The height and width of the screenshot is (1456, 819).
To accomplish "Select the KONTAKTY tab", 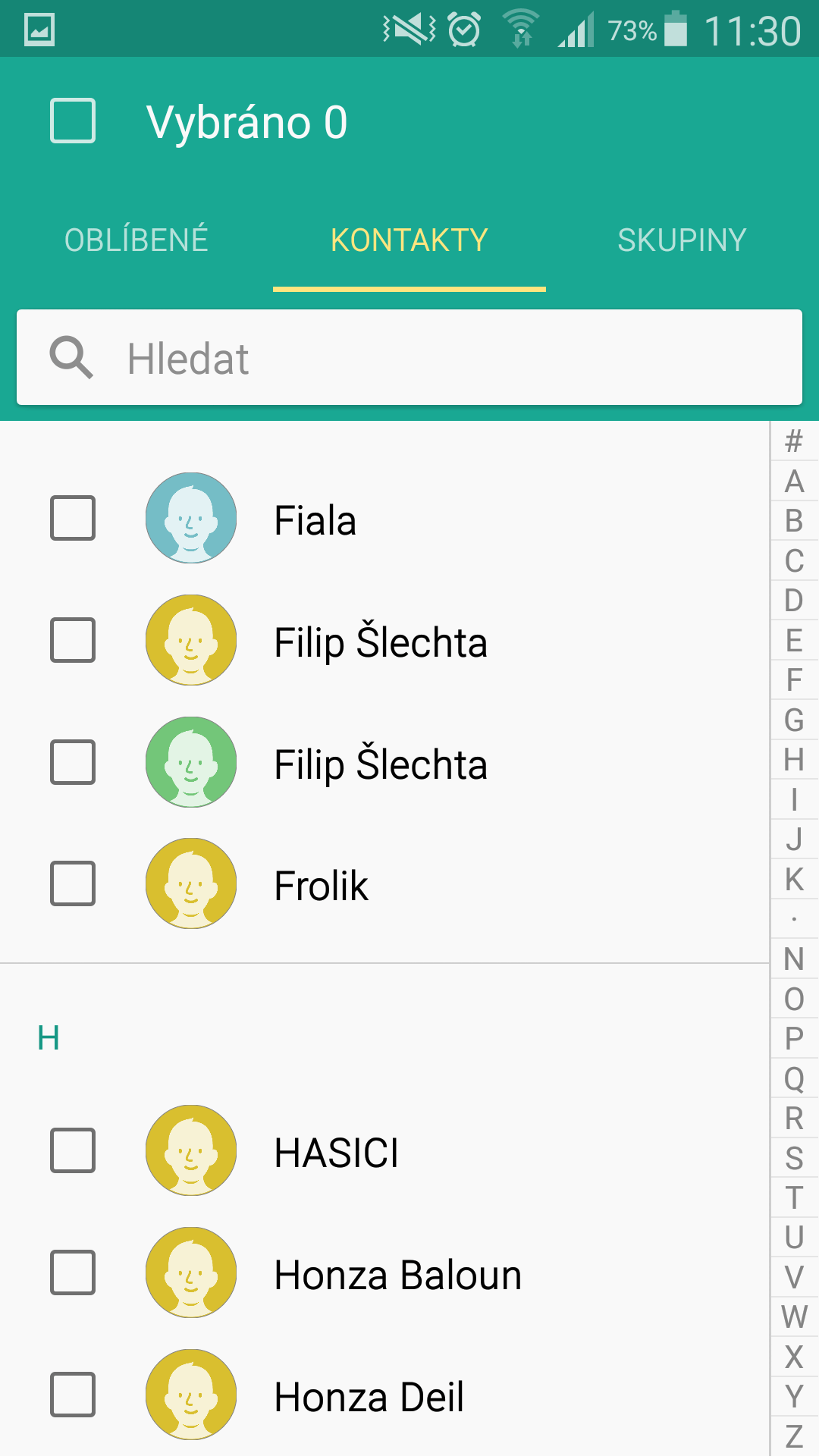I will pos(409,240).
